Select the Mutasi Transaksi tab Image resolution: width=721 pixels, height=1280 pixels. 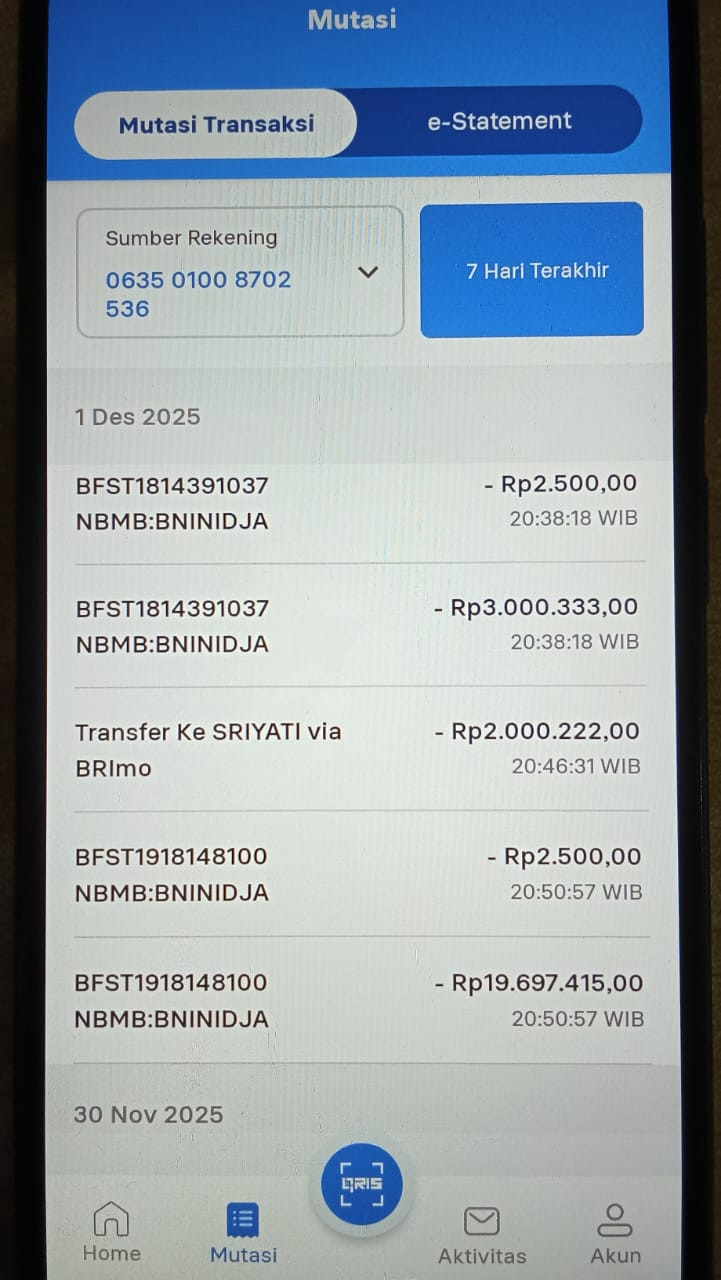tap(216, 124)
